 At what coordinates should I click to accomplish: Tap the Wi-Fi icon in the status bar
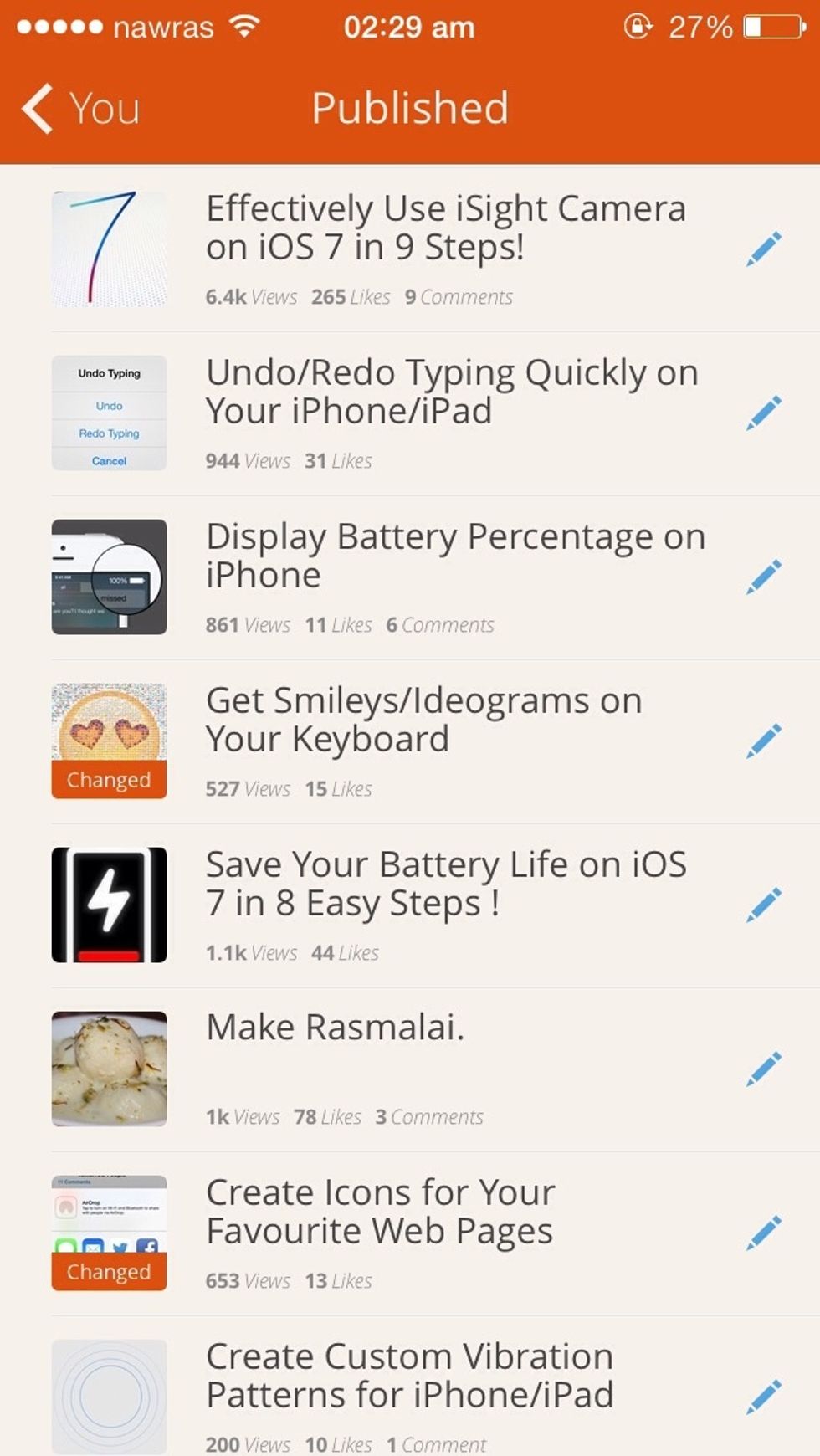[x=243, y=25]
